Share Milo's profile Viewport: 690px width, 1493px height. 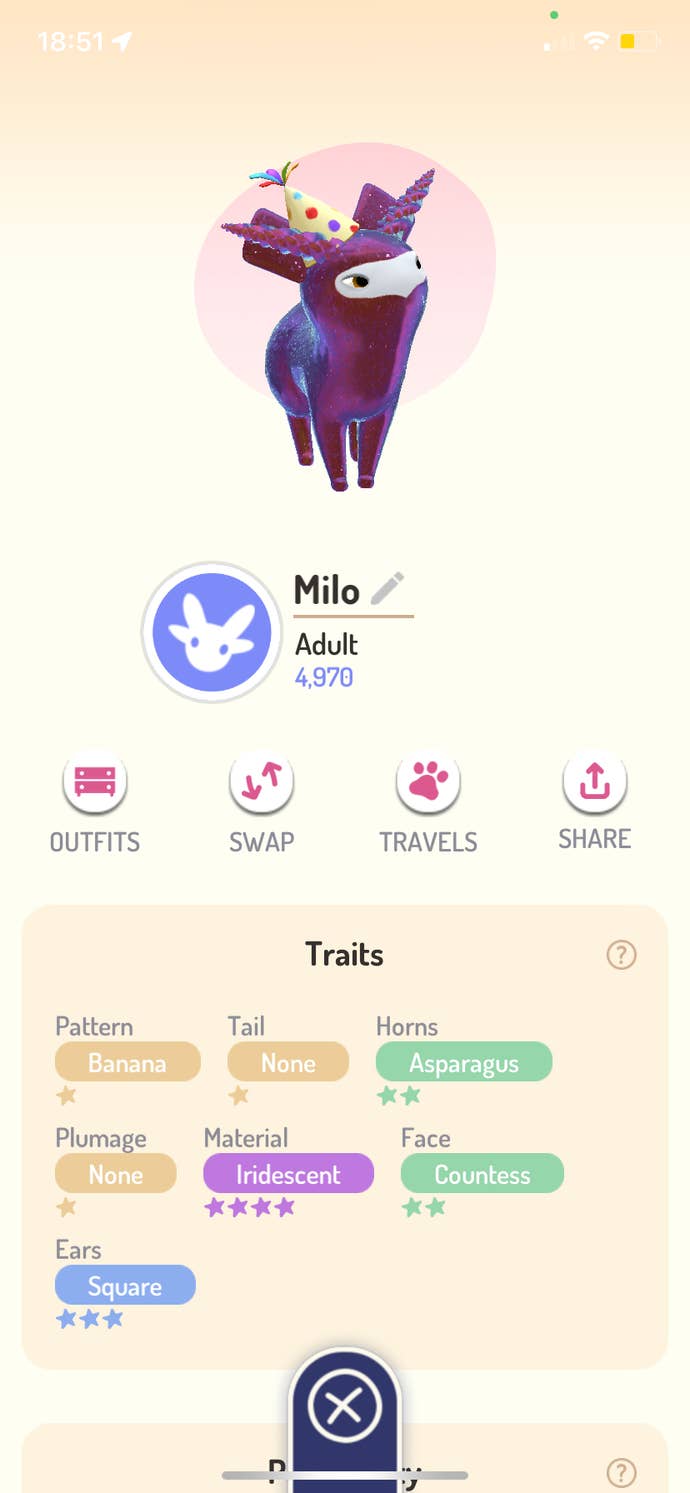(x=594, y=782)
